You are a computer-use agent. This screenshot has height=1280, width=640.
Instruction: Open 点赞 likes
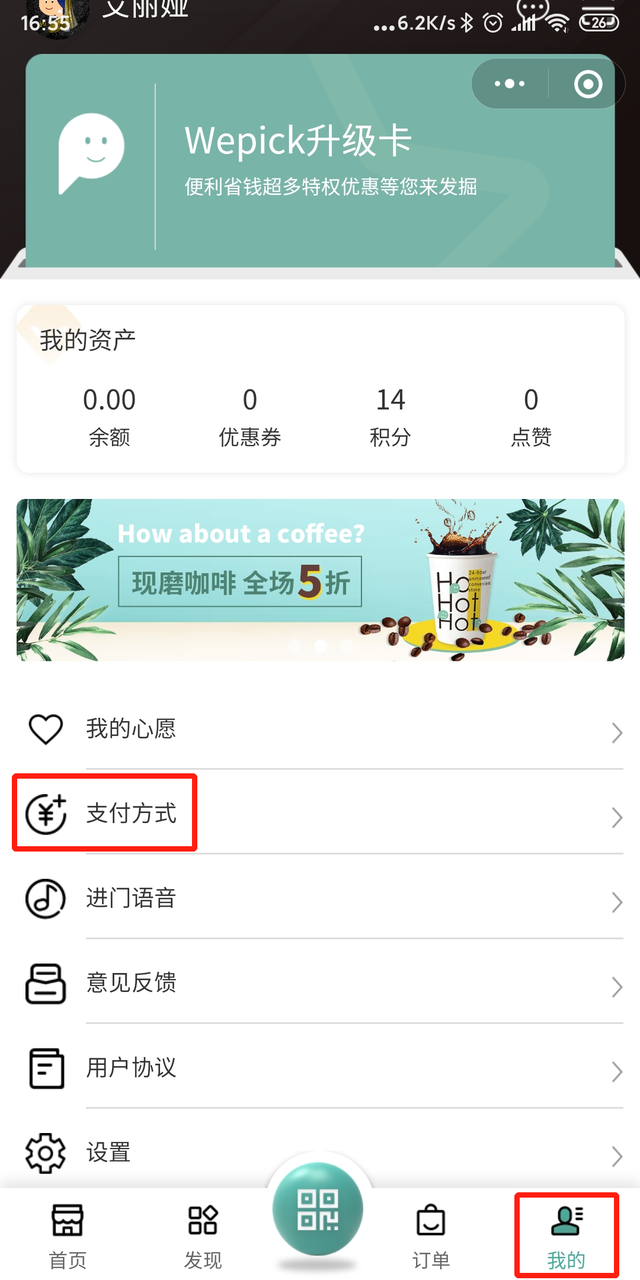(x=531, y=416)
